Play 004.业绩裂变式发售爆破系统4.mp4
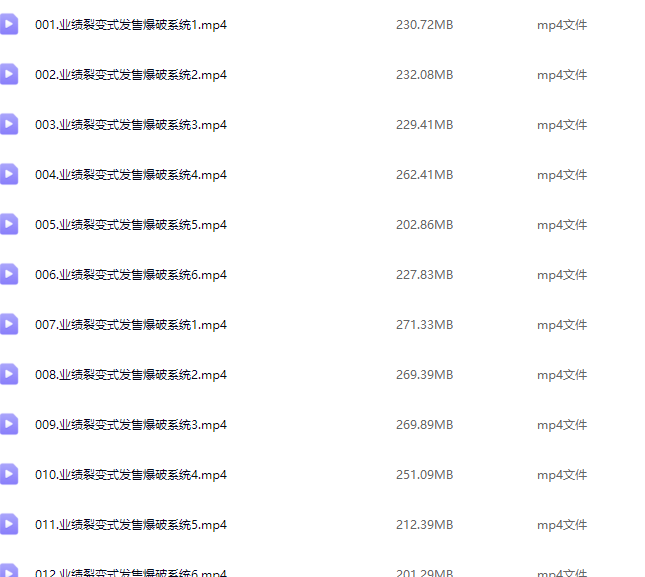Image resolution: width=645 pixels, height=577 pixels. point(130,175)
